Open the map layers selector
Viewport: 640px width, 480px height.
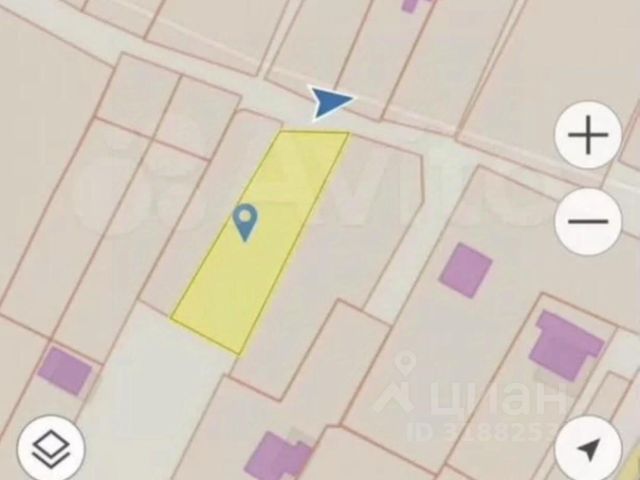tap(50, 449)
